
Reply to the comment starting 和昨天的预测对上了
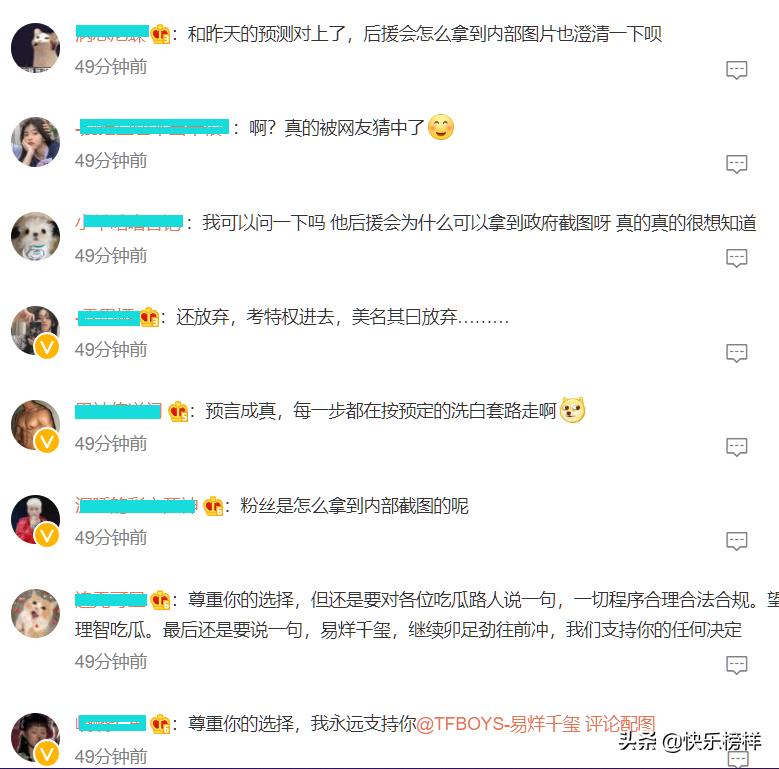pyautogui.click(x=737, y=70)
